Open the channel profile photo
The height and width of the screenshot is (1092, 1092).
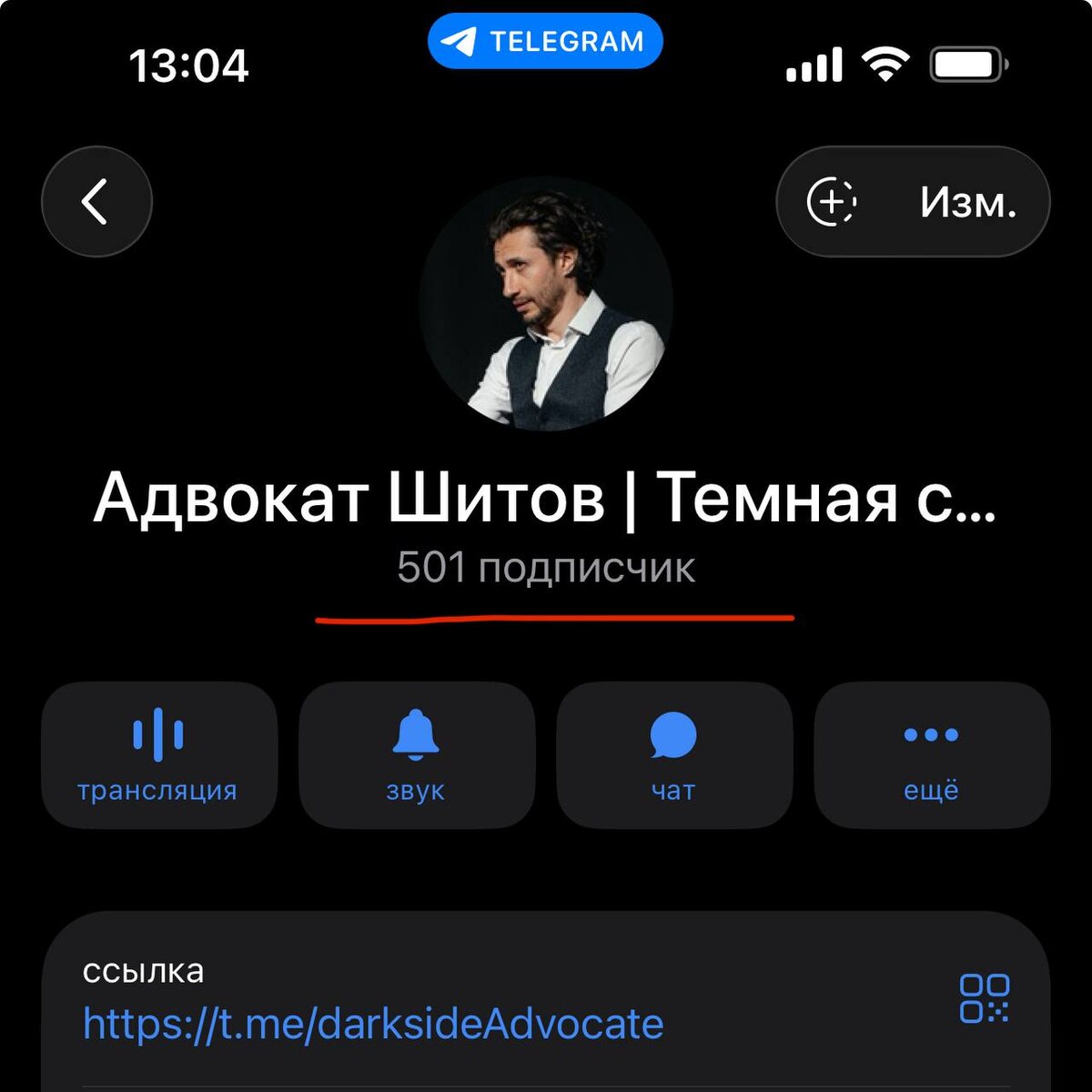coord(546,304)
